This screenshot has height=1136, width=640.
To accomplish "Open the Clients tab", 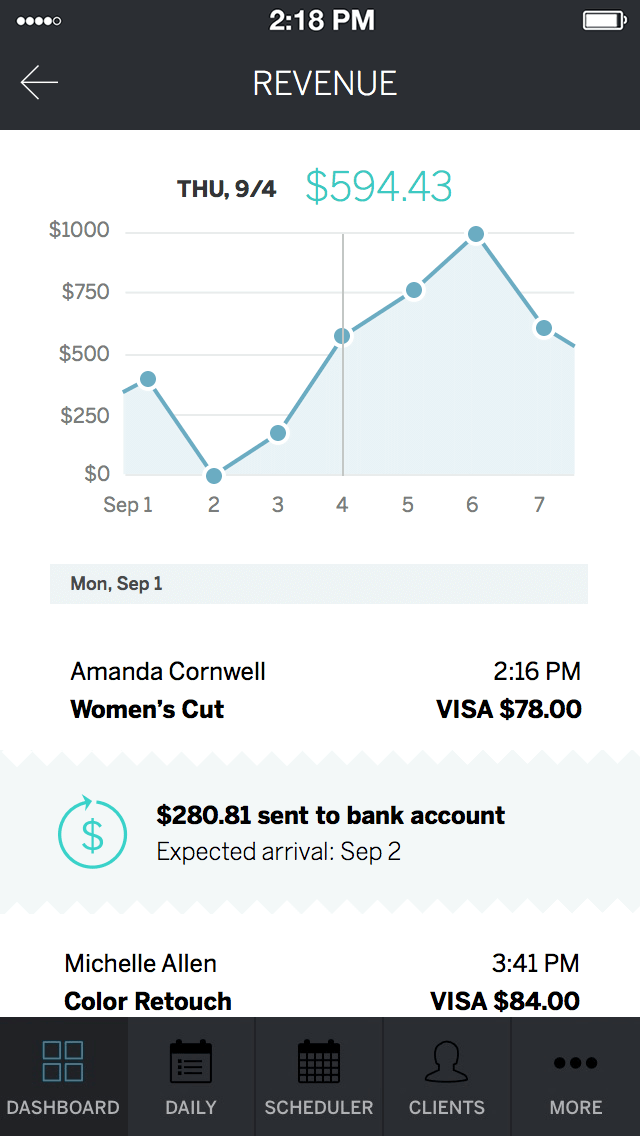I will [446, 1077].
